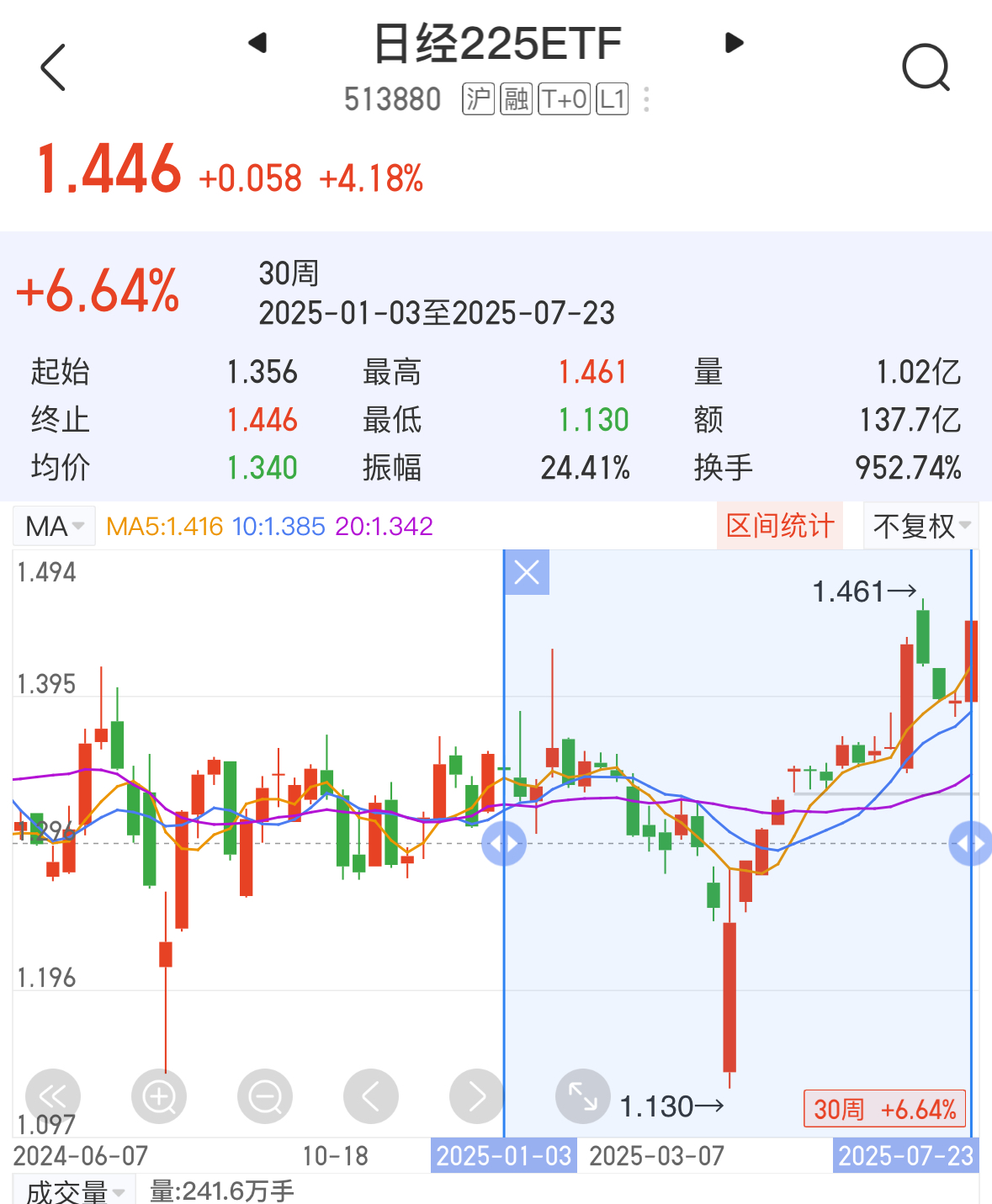Show more tags next to L1
Viewport: 992px width, 1204px height.
646,99
